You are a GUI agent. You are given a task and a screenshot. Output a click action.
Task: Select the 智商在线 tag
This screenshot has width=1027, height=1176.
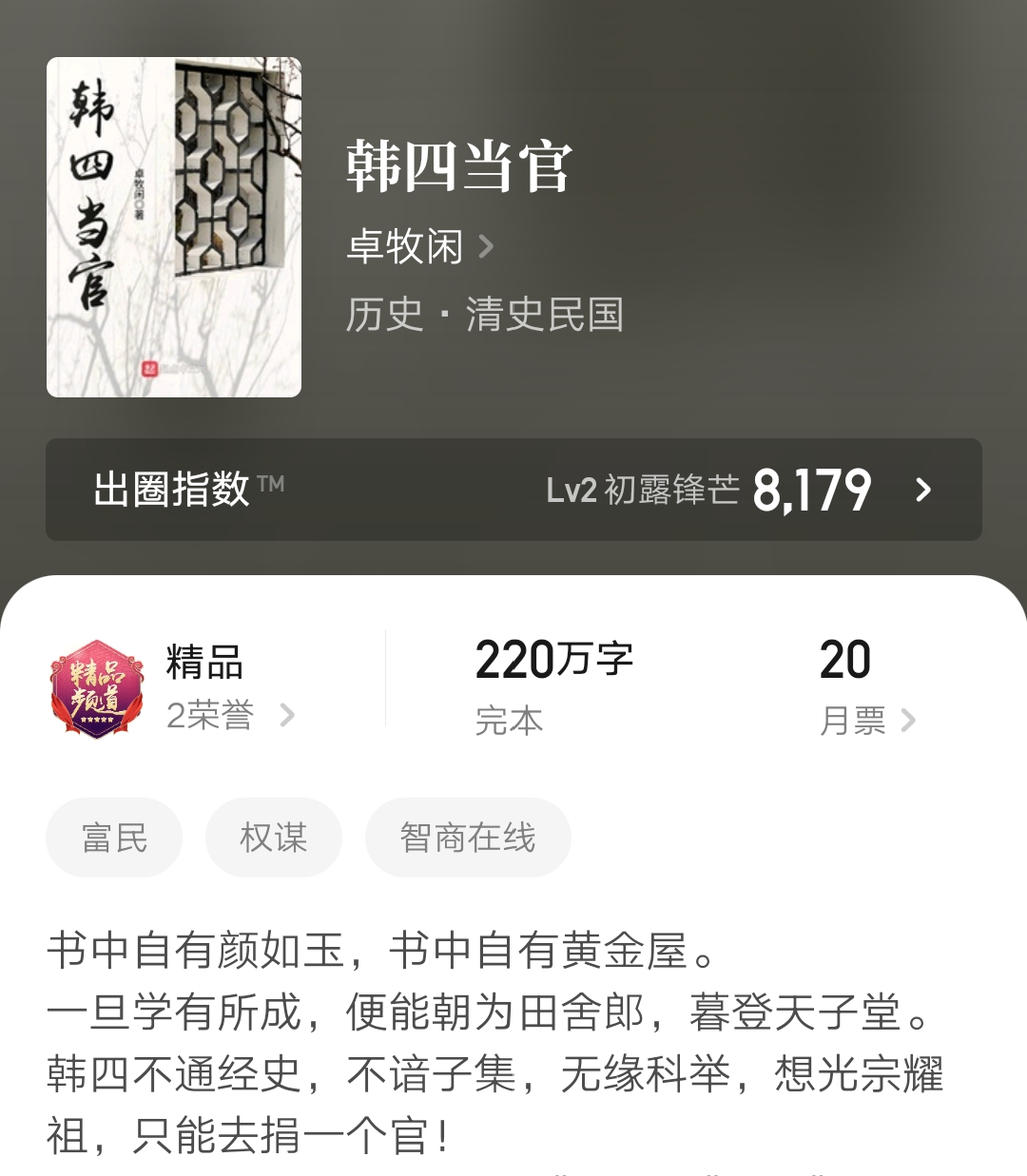[467, 838]
